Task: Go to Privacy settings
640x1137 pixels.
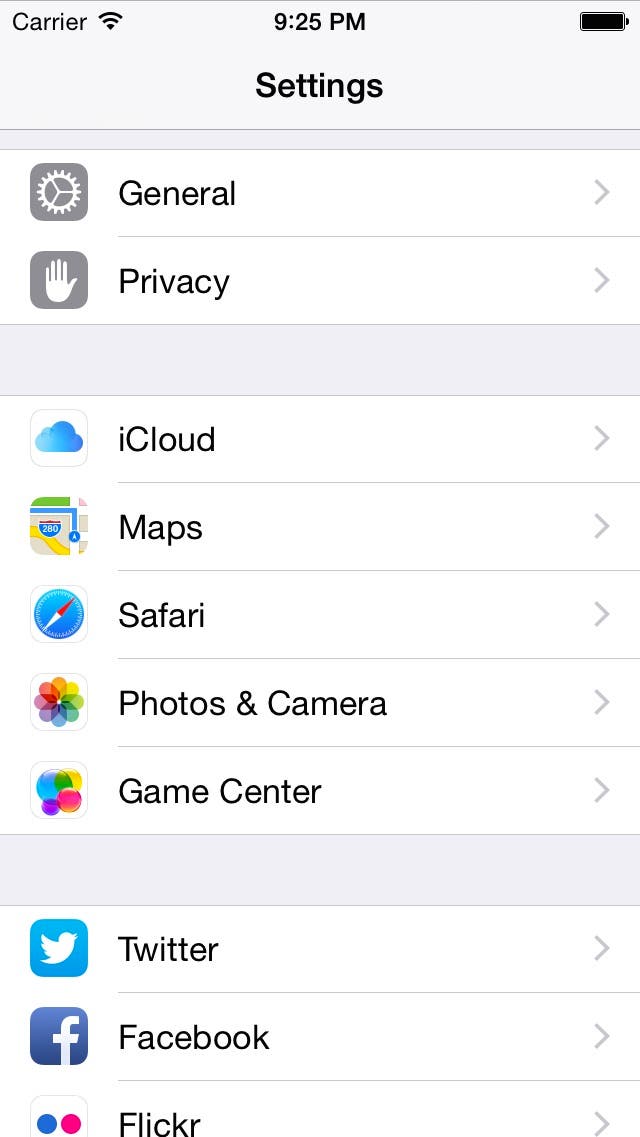Action: coord(320,281)
